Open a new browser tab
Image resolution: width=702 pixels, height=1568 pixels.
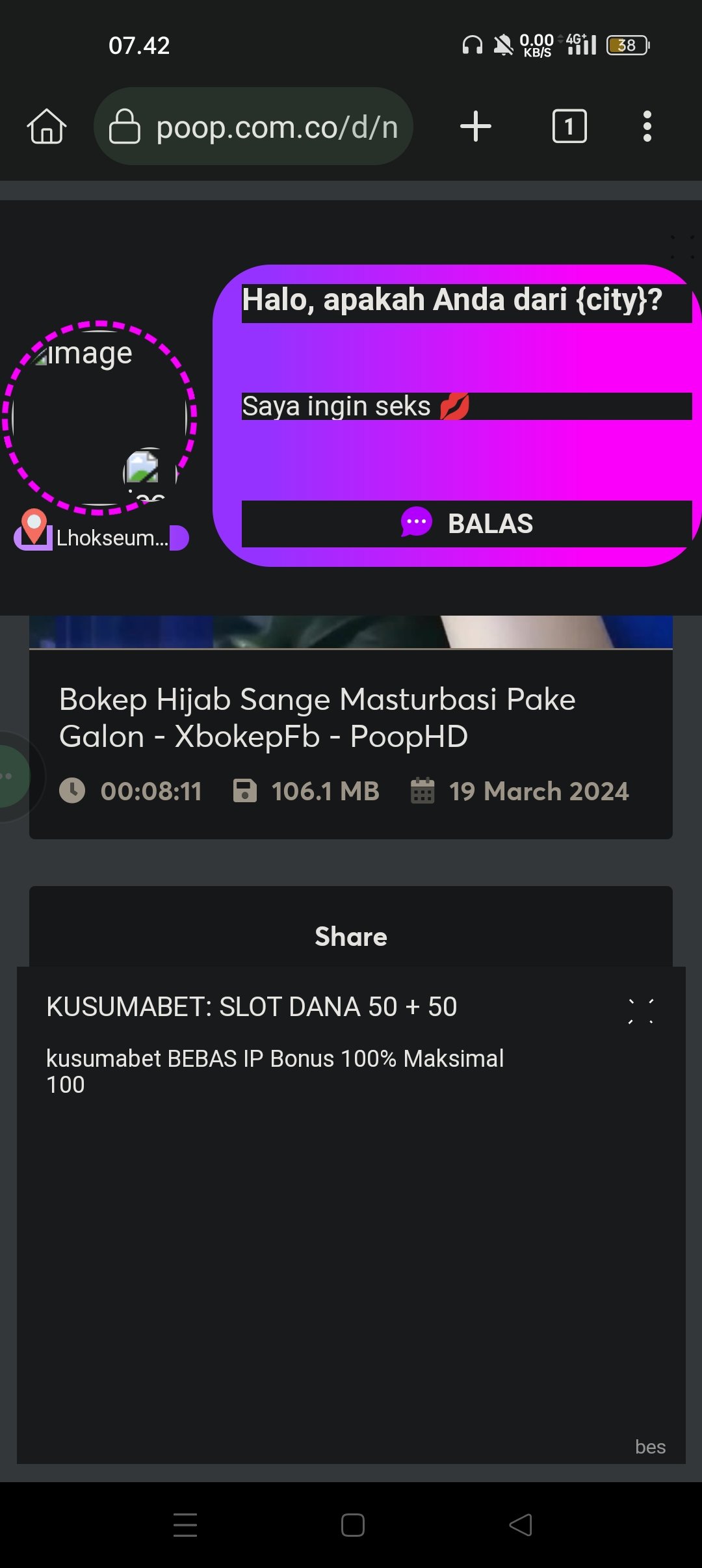476,126
